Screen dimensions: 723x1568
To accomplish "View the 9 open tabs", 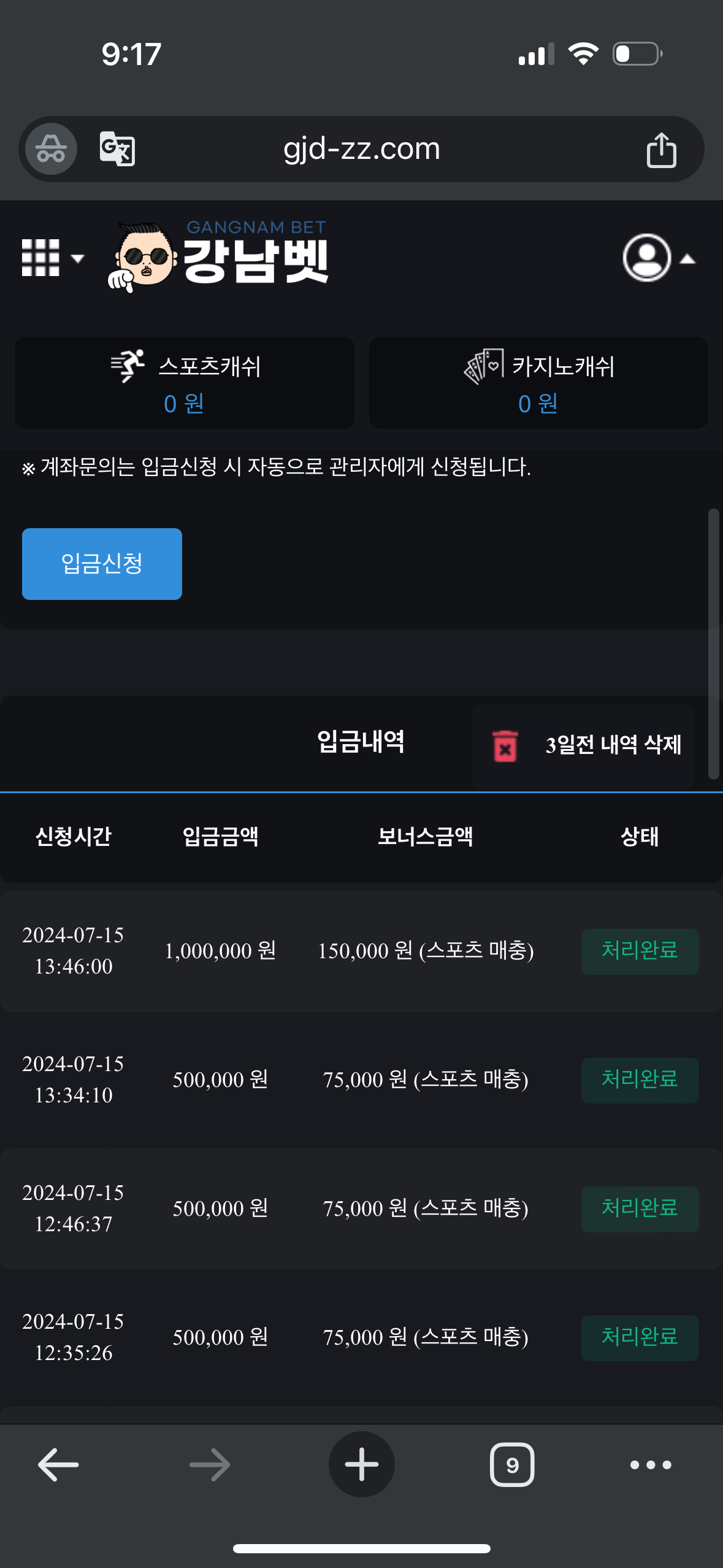I will [512, 1465].
